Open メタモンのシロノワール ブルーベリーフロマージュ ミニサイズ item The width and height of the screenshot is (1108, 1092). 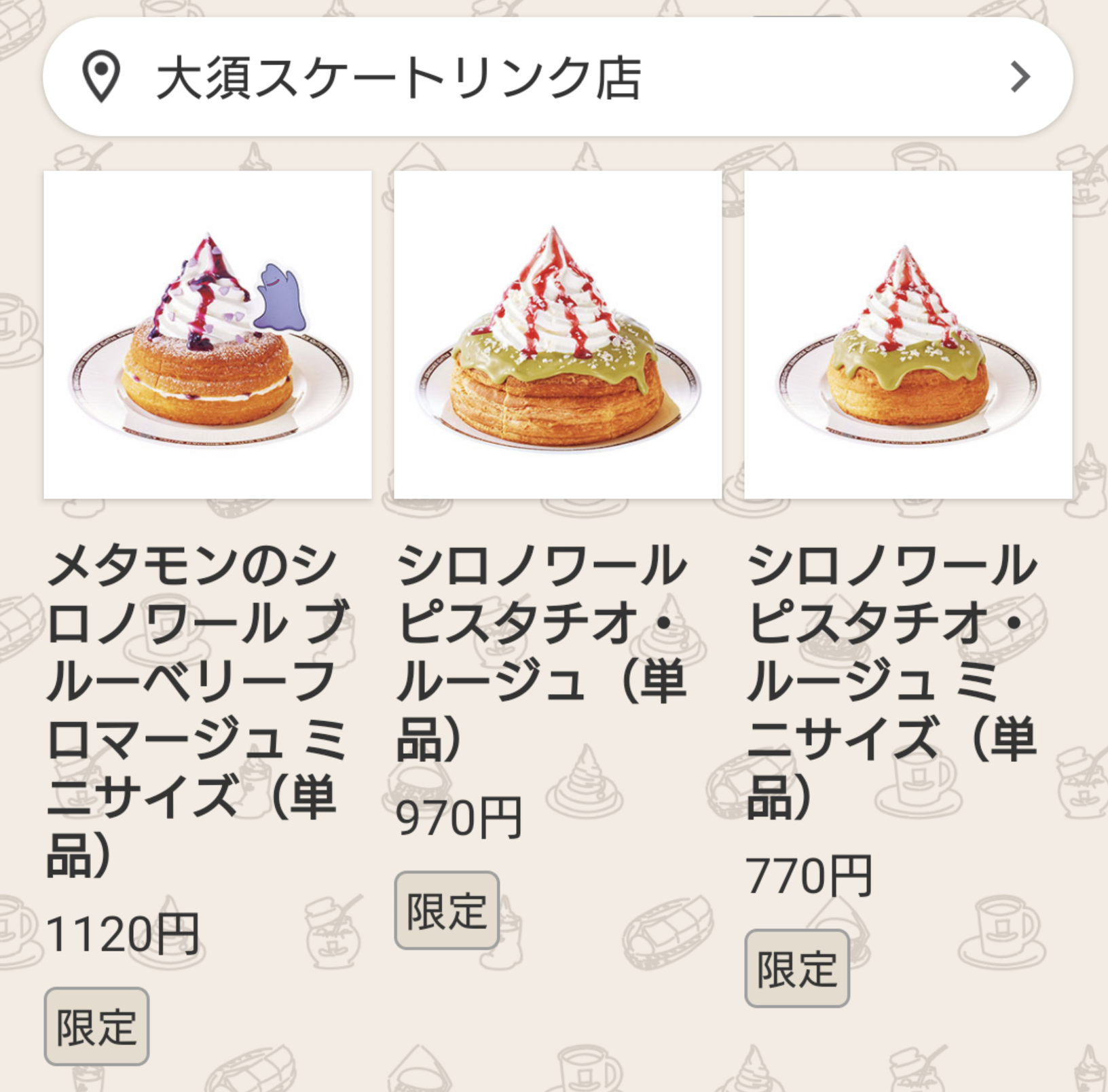(208, 335)
